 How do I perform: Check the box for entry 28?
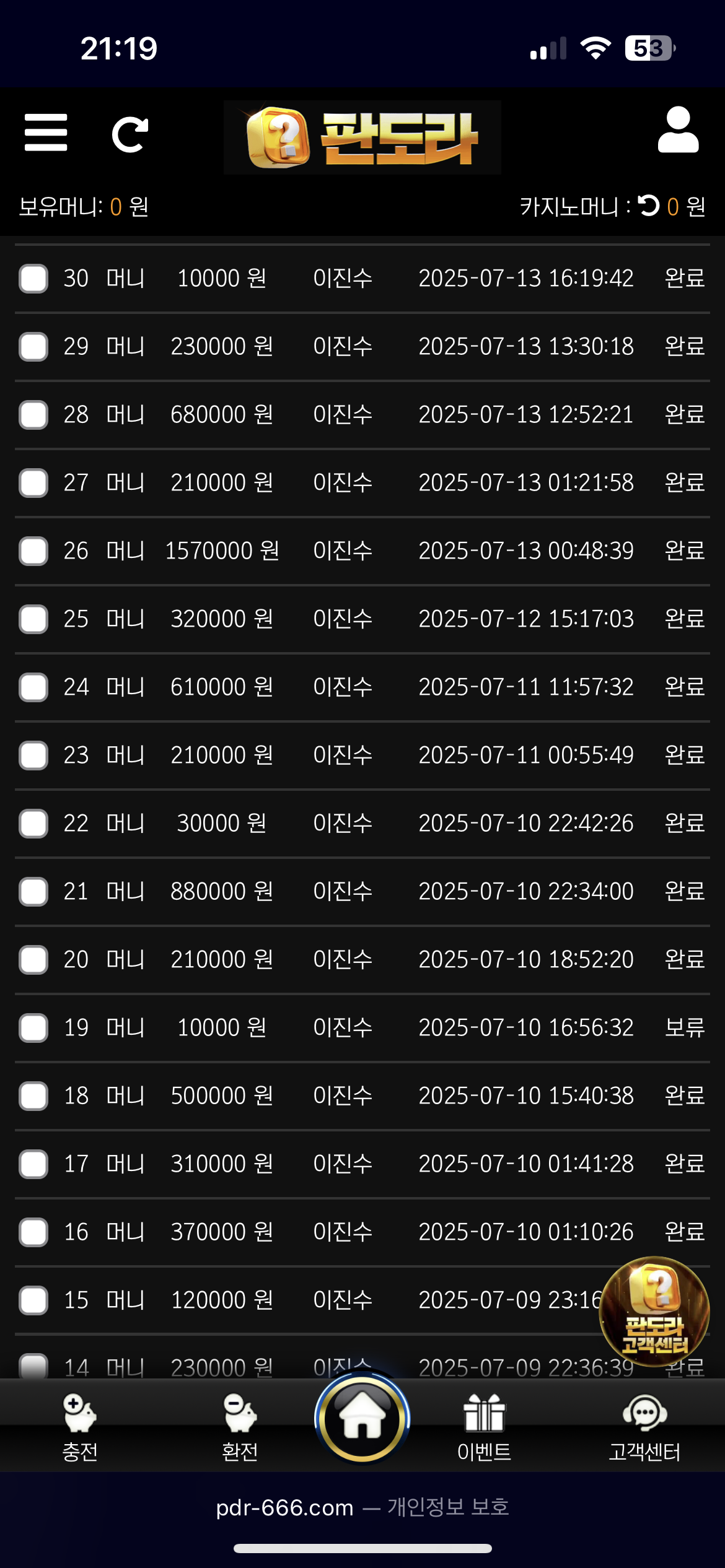pyautogui.click(x=33, y=414)
